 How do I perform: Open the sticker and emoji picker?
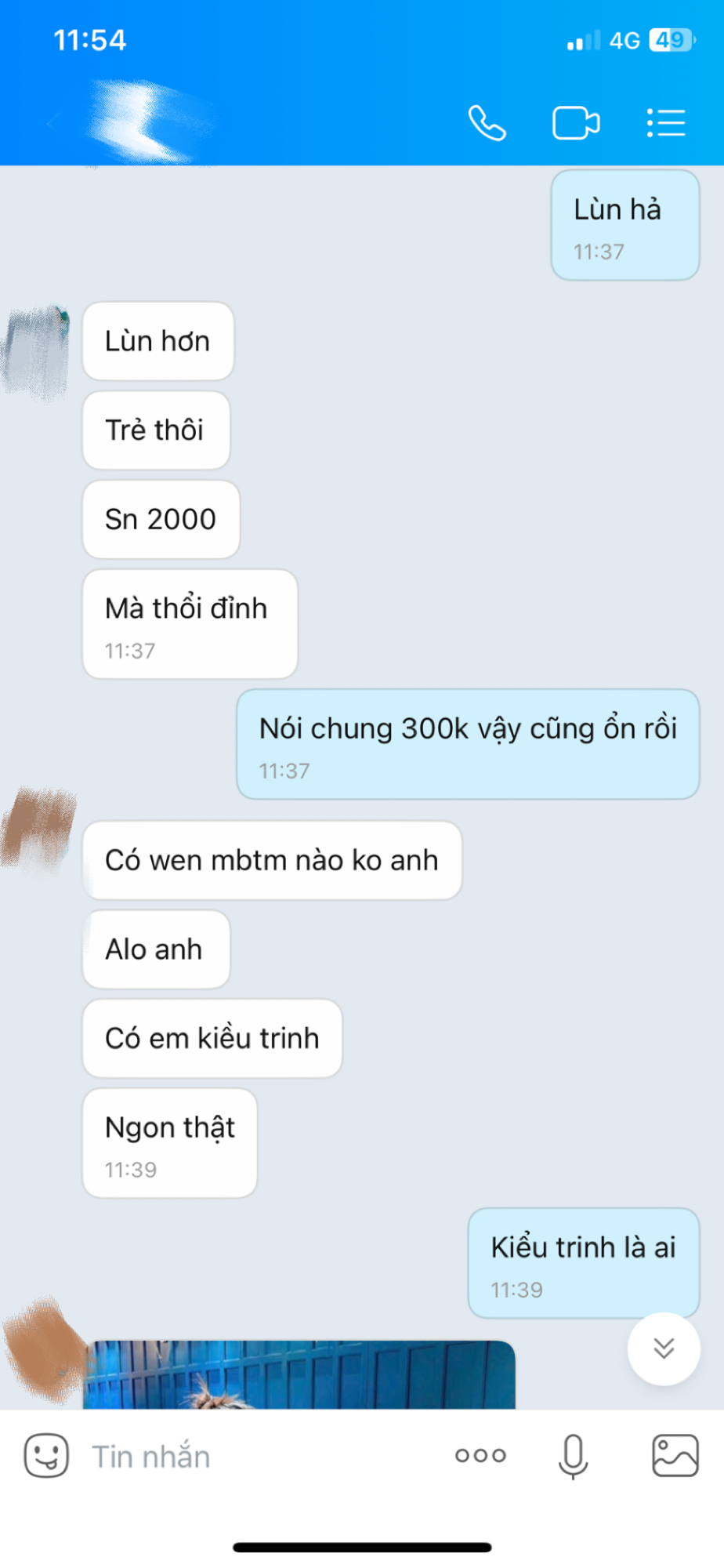point(46,1456)
